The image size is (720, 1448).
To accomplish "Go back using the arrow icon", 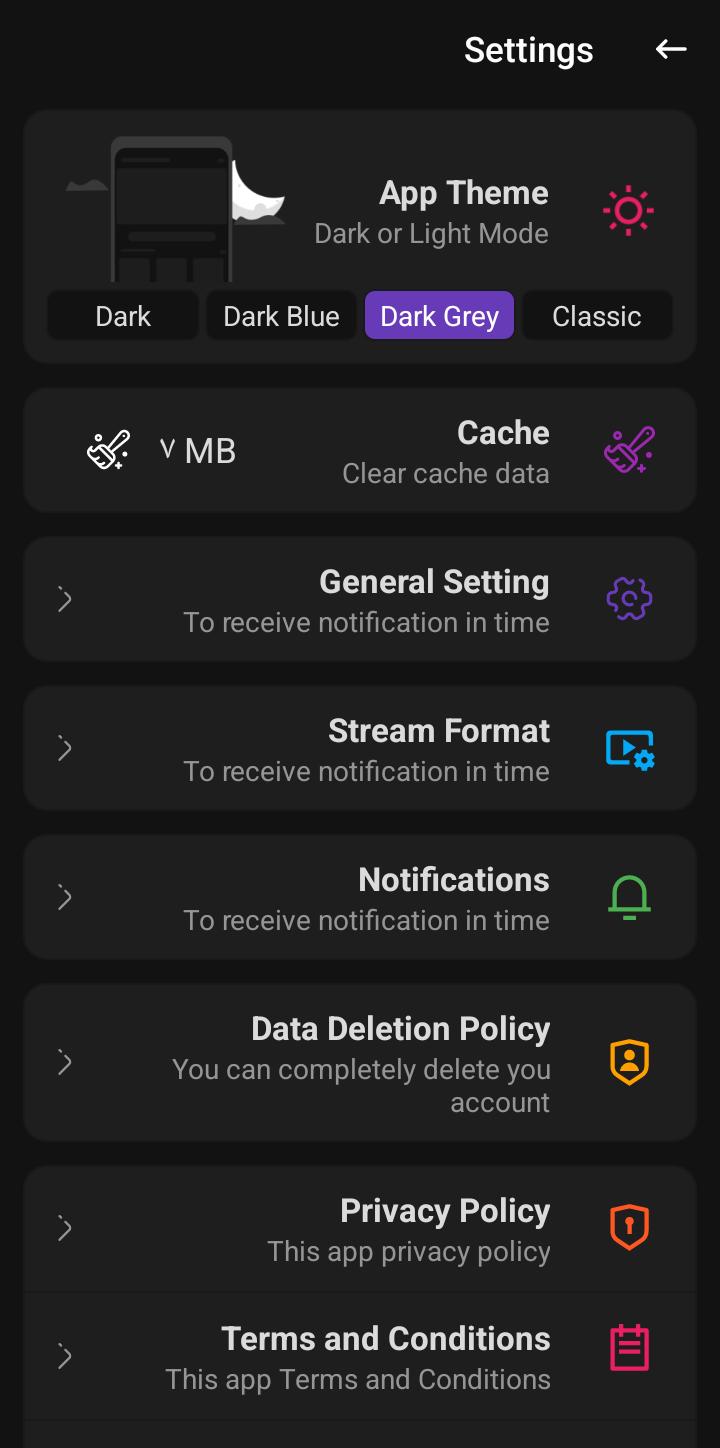I will [671, 49].
